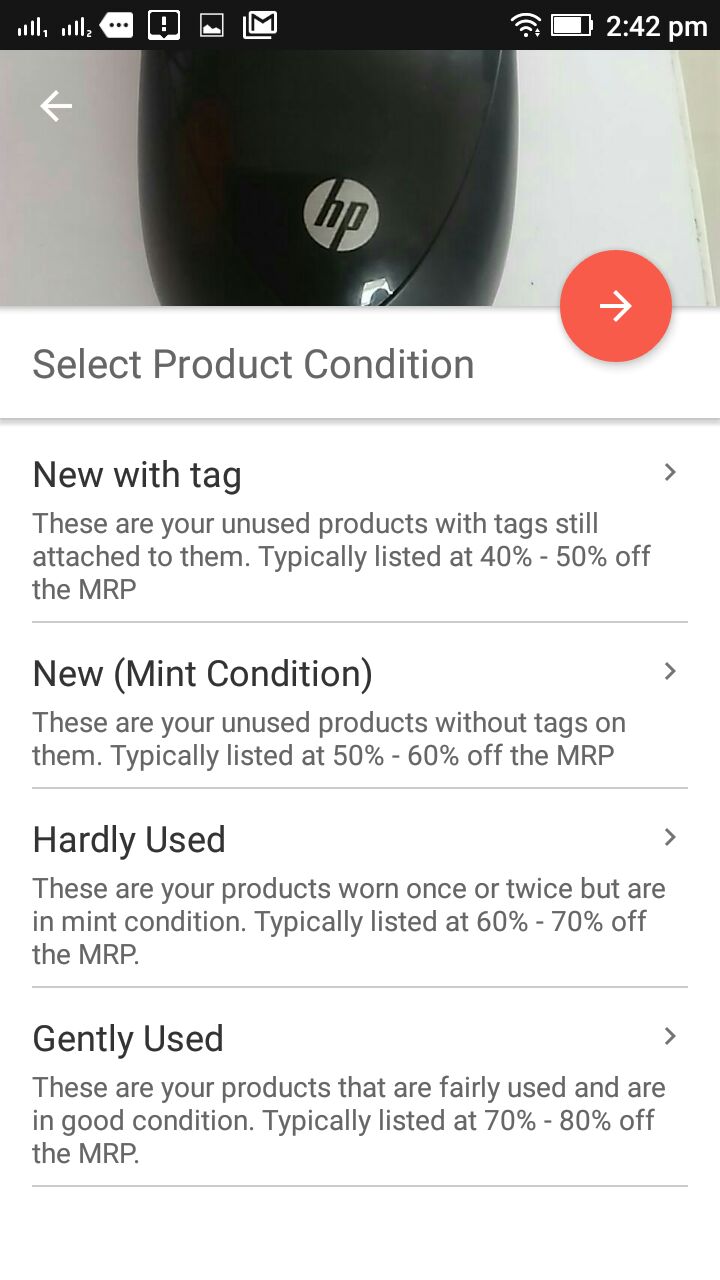Tap the red forward arrow button
720x1280 pixels.
(615, 306)
